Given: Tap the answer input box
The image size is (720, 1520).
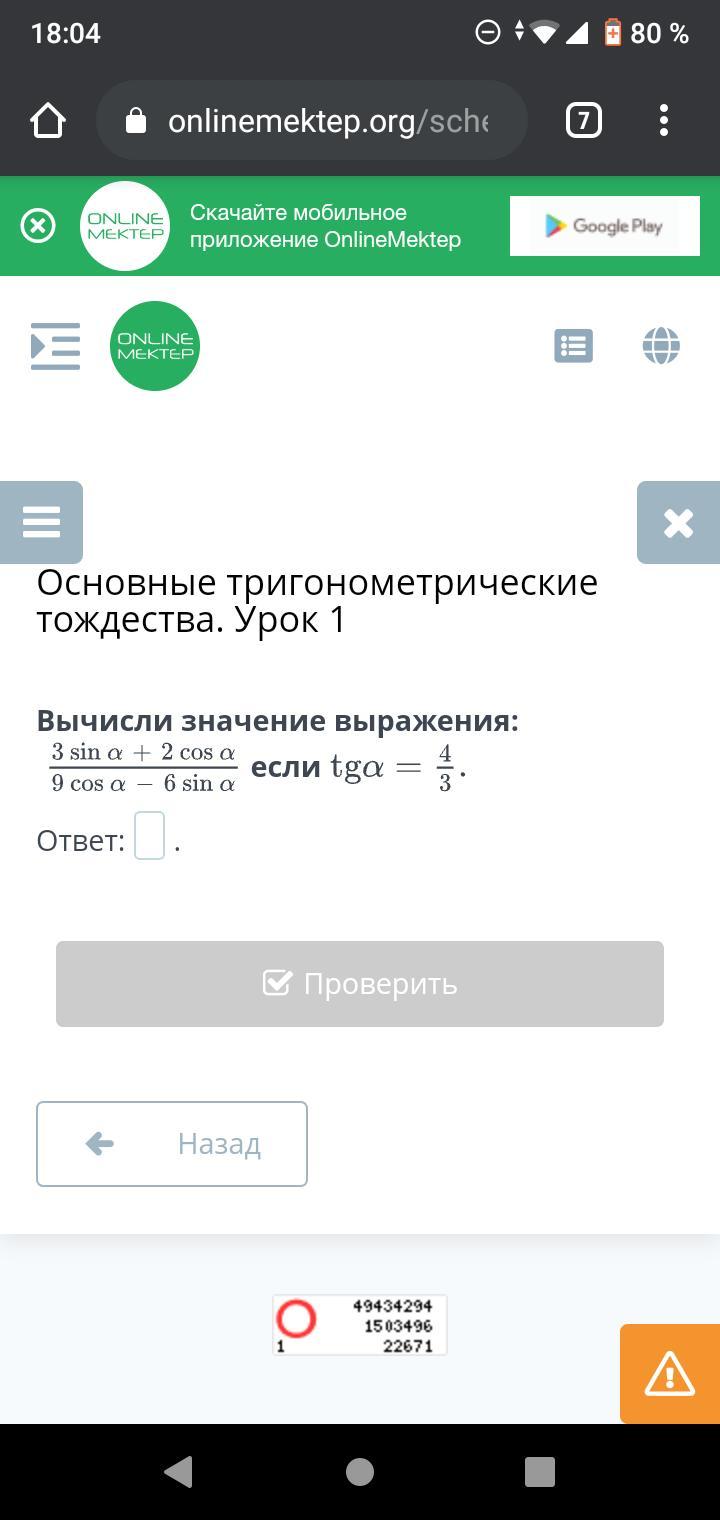Looking at the screenshot, I should 149,836.
